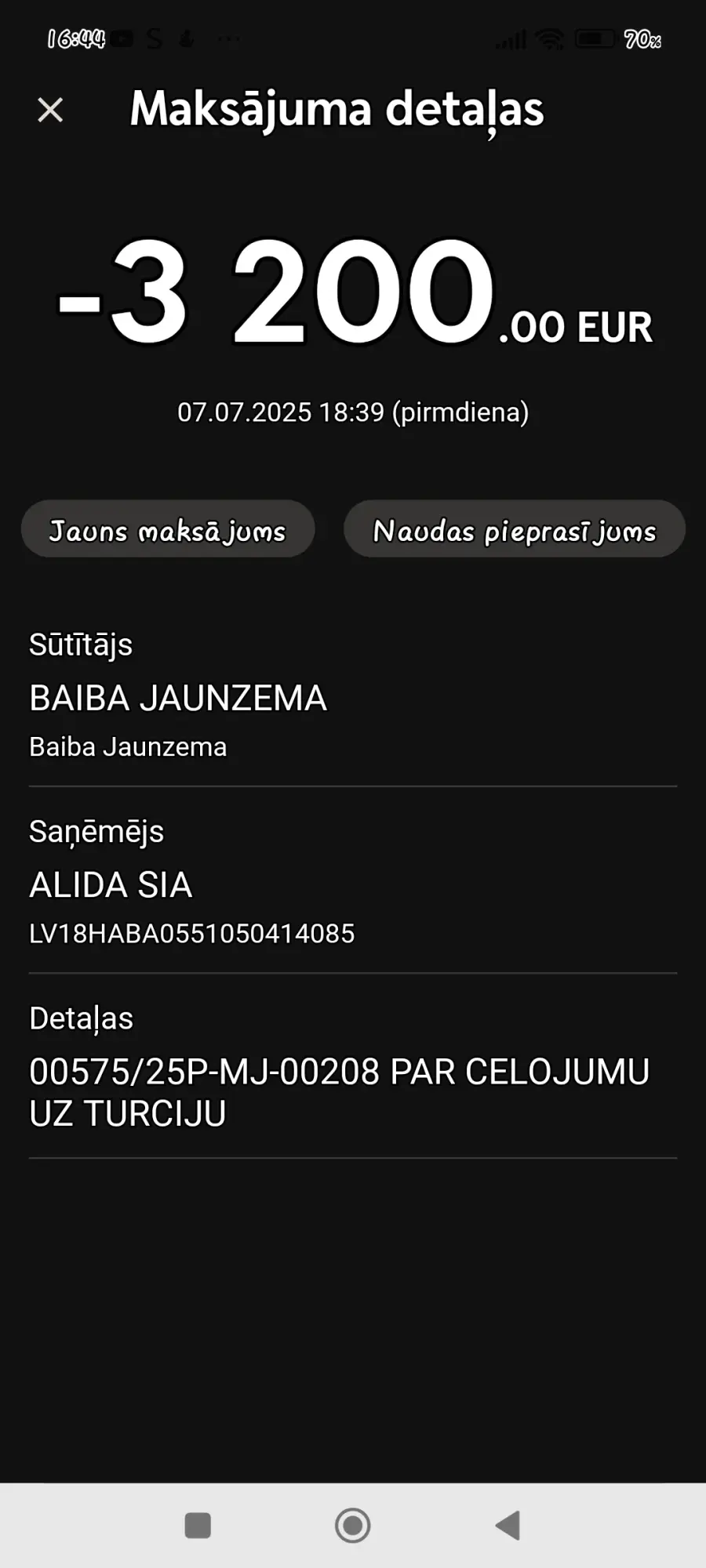706x1568 pixels.
Task: Go to the home screen via navigation bar
Action: point(353,1526)
